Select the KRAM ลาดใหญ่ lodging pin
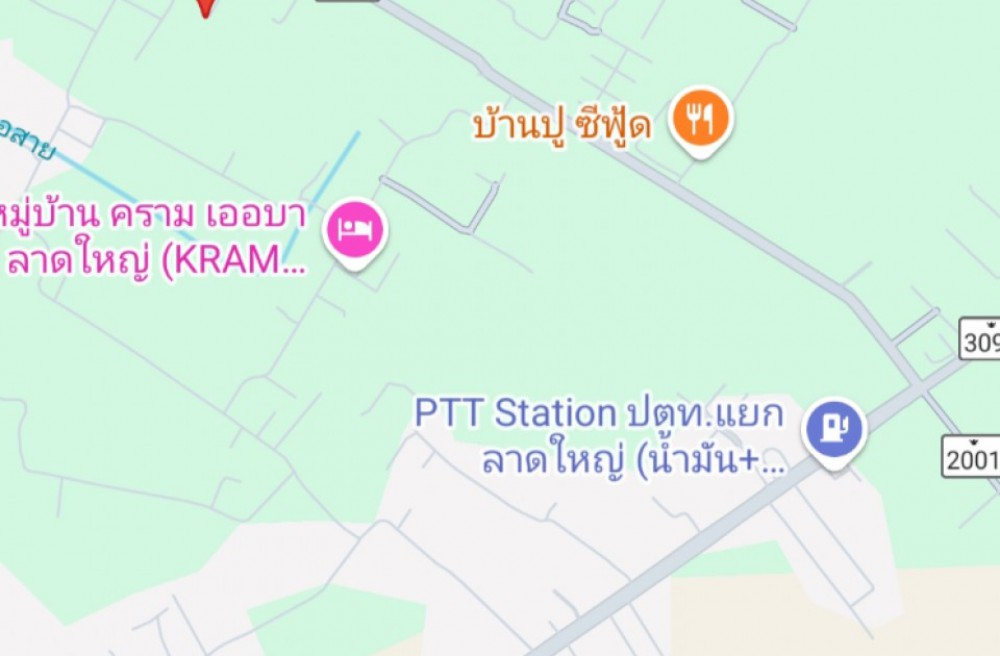The width and height of the screenshot is (1000, 656). click(359, 231)
